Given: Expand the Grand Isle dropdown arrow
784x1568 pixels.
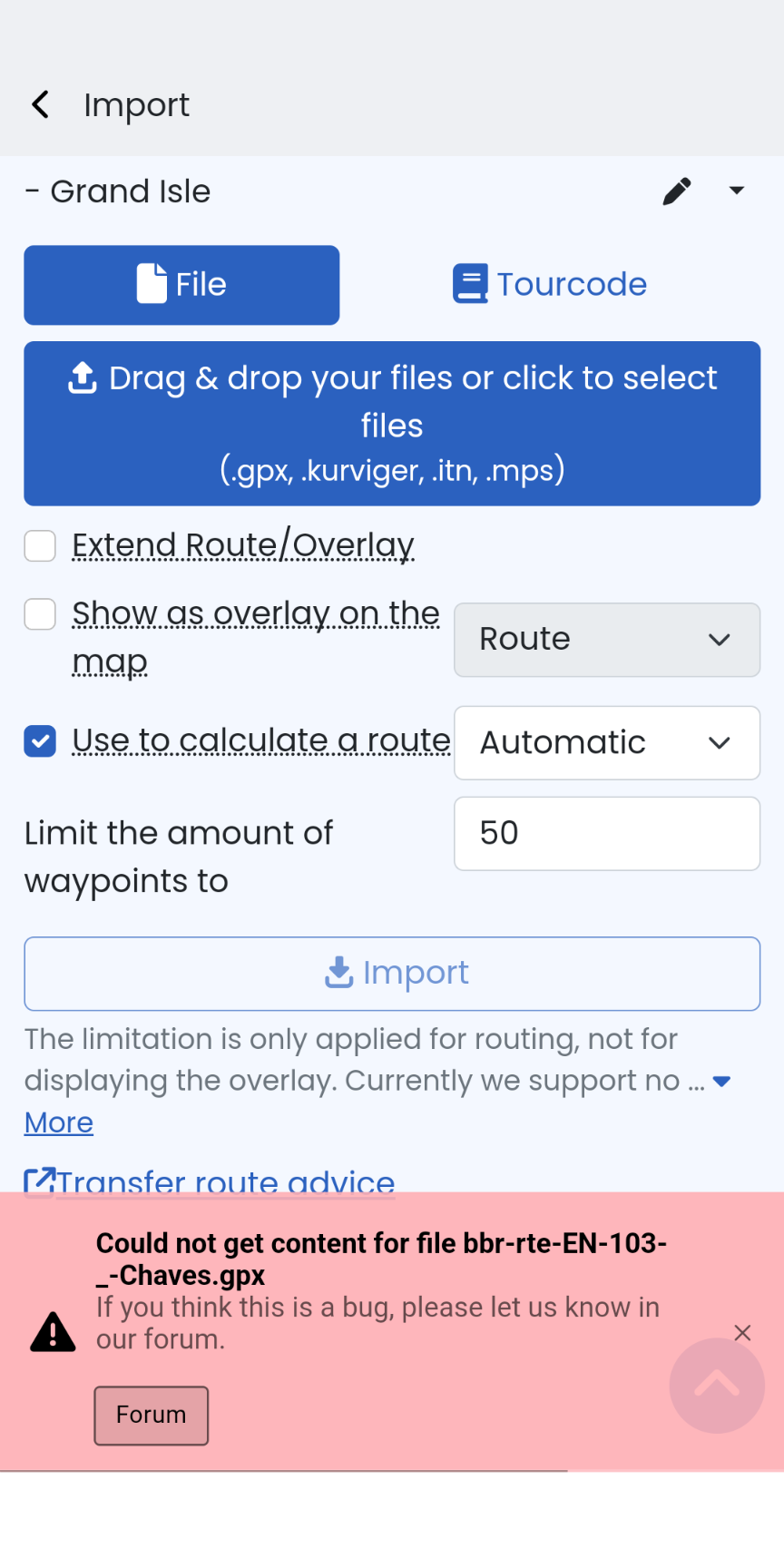Looking at the screenshot, I should [x=737, y=191].
